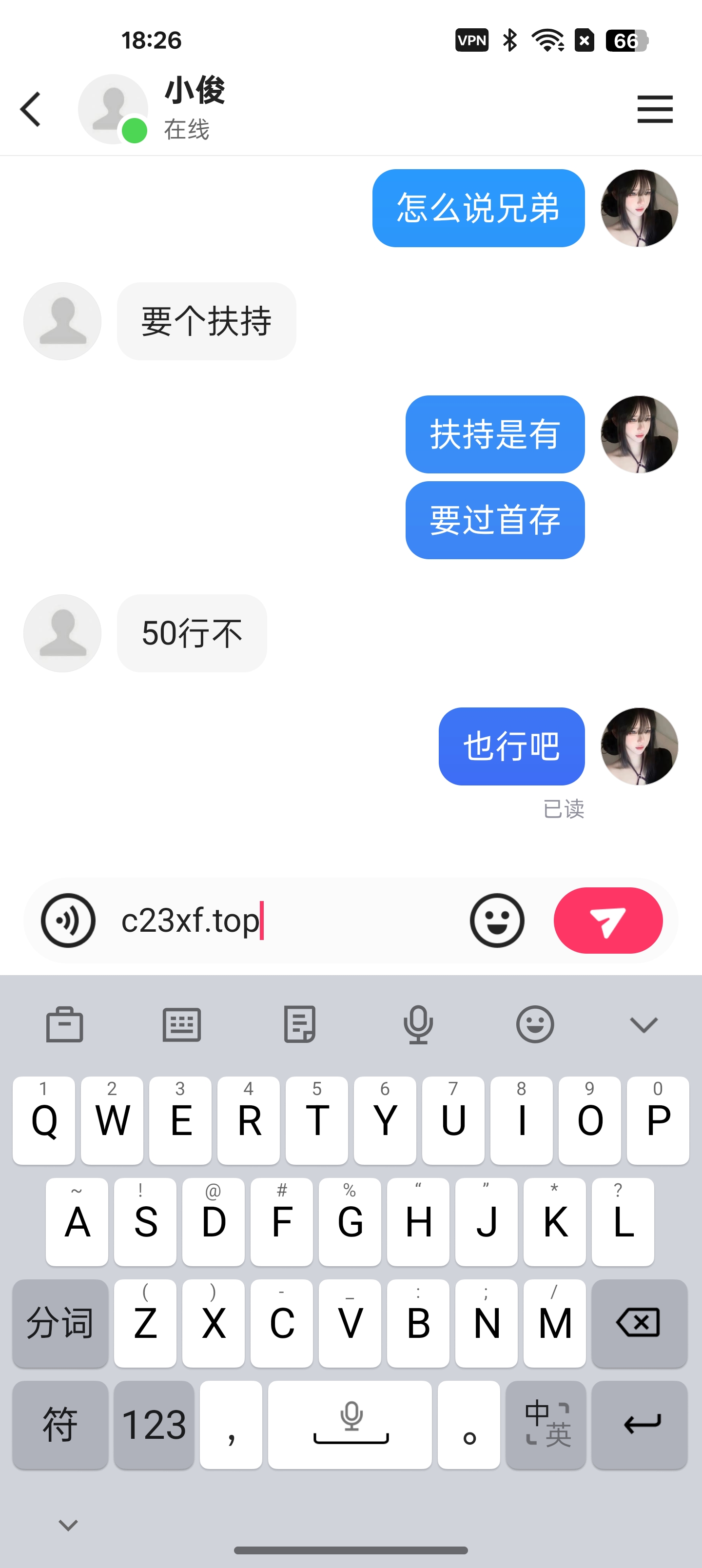Open keyboard toolbar emoji panel
The width and height of the screenshot is (702, 1568).
coord(535,1024)
